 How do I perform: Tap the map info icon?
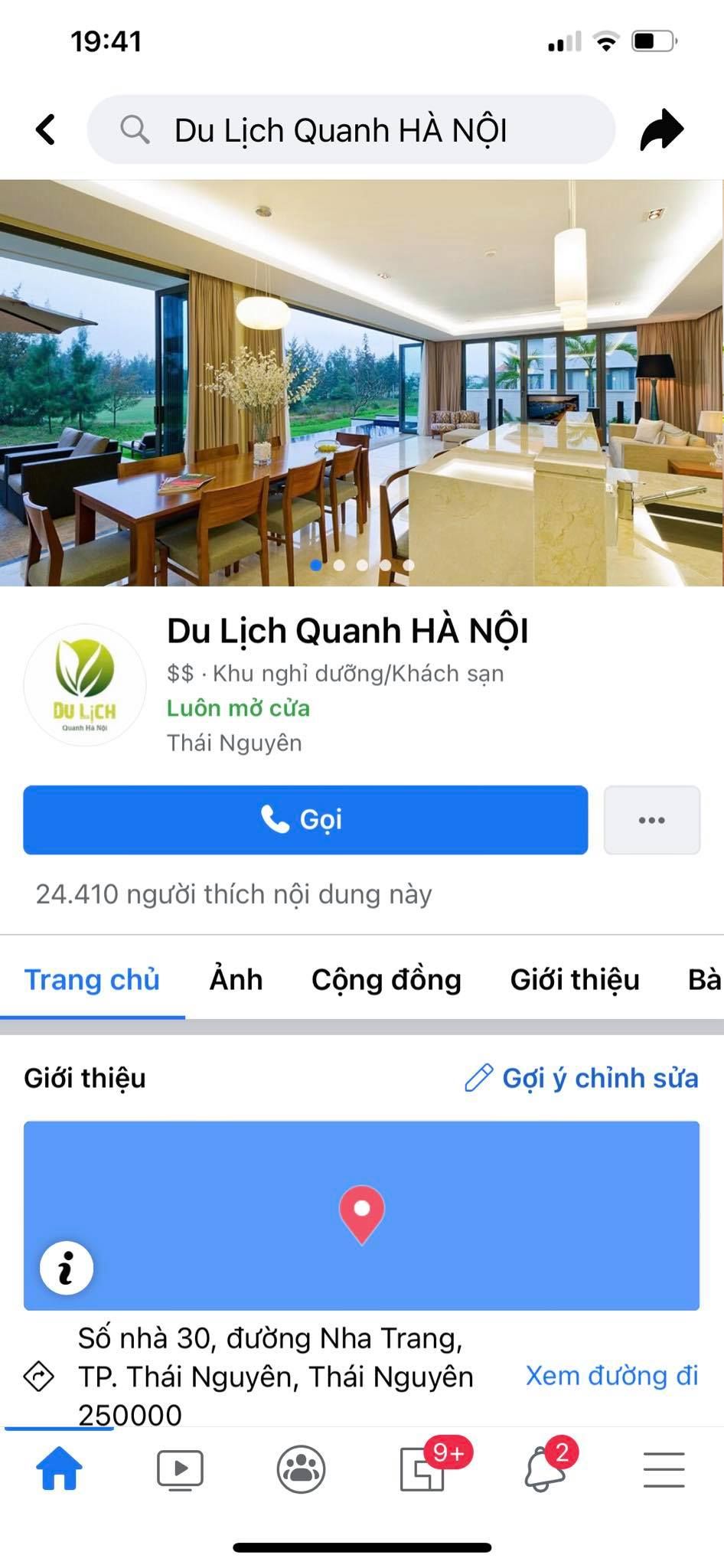pyautogui.click(x=67, y=1268)
